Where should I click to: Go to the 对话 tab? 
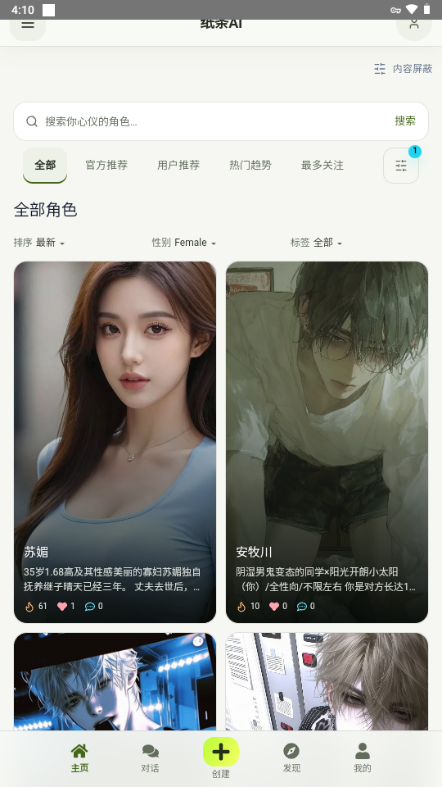(150, 758)
